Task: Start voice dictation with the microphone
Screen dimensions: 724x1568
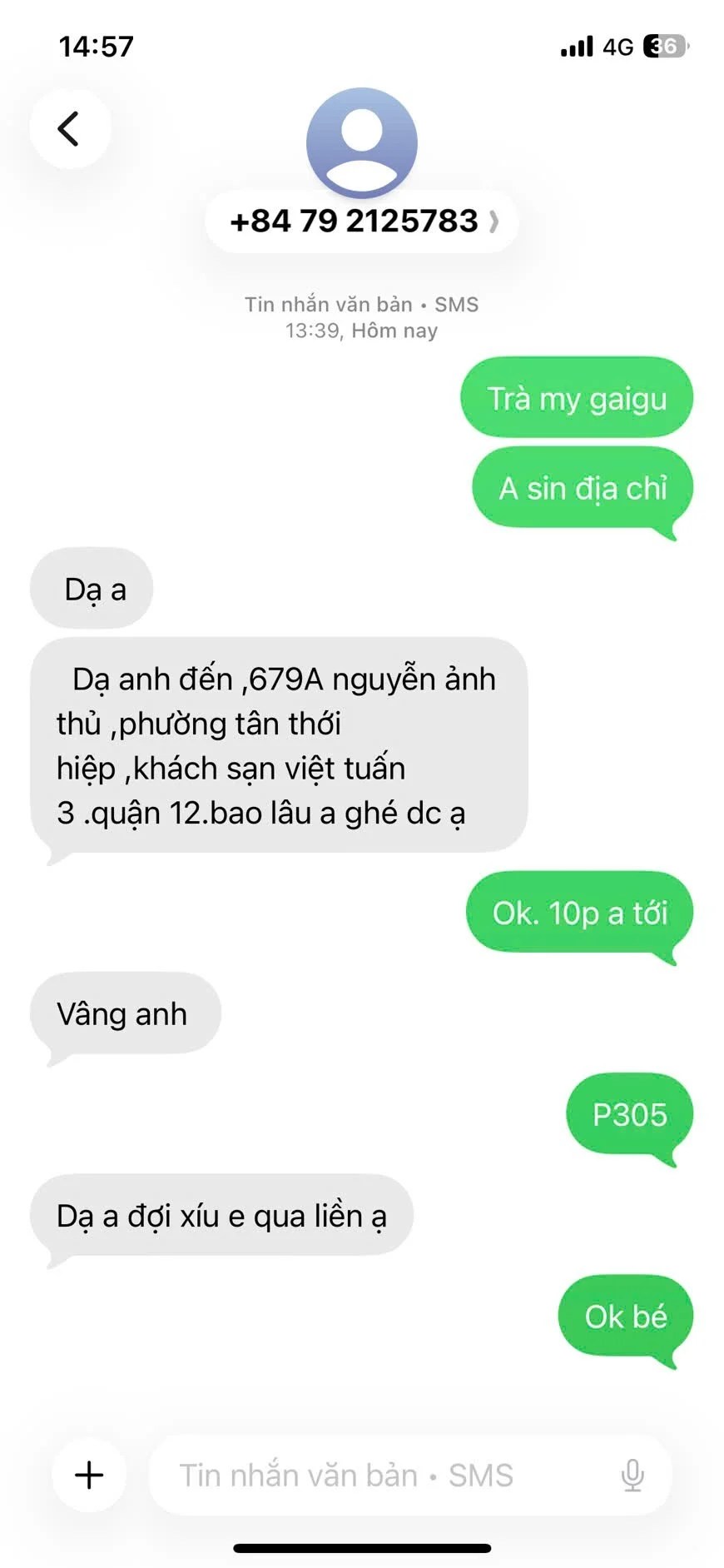Action: click(632, 1475)
